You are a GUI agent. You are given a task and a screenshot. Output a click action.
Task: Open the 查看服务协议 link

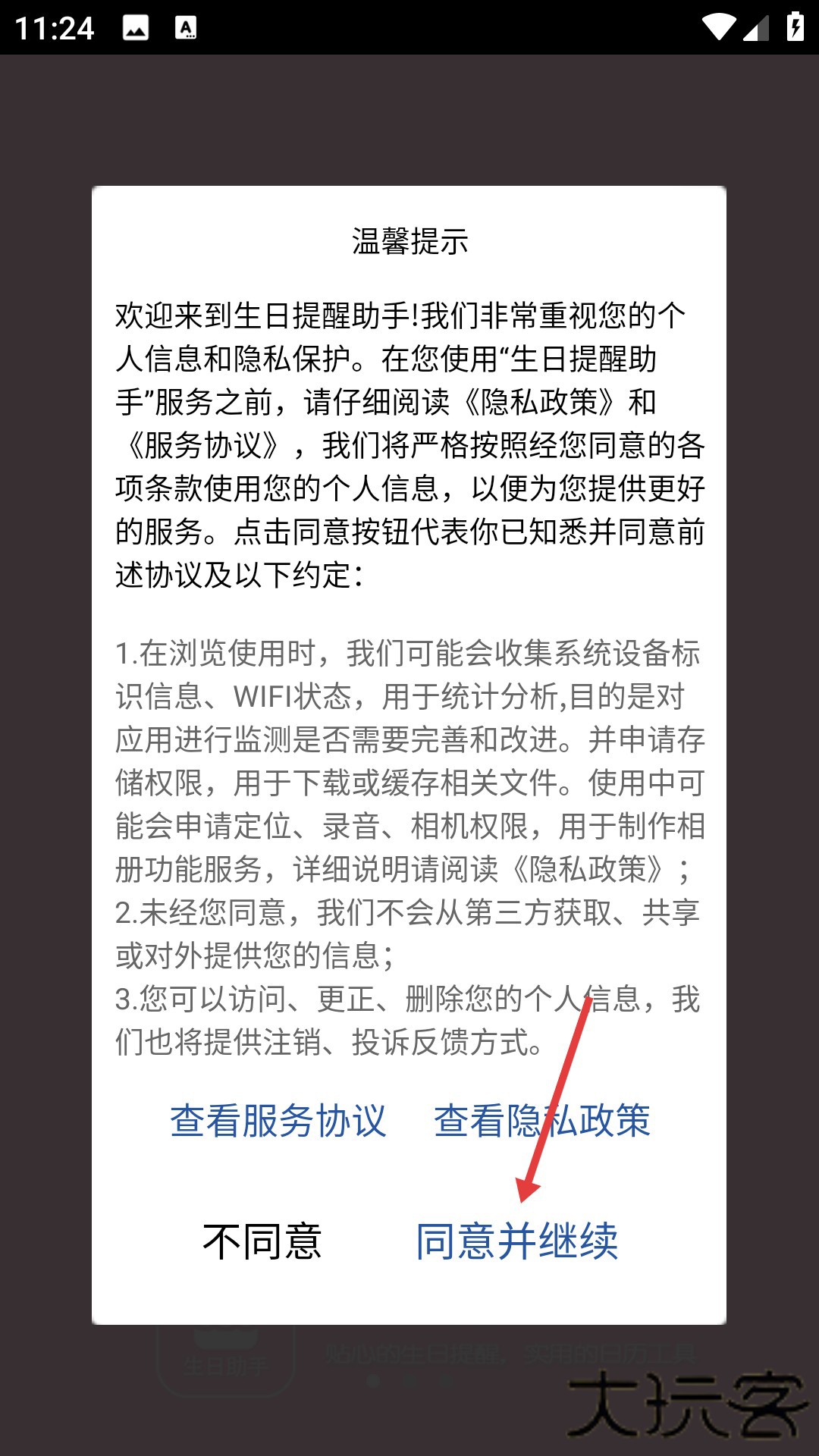(x=278, y=1121)
